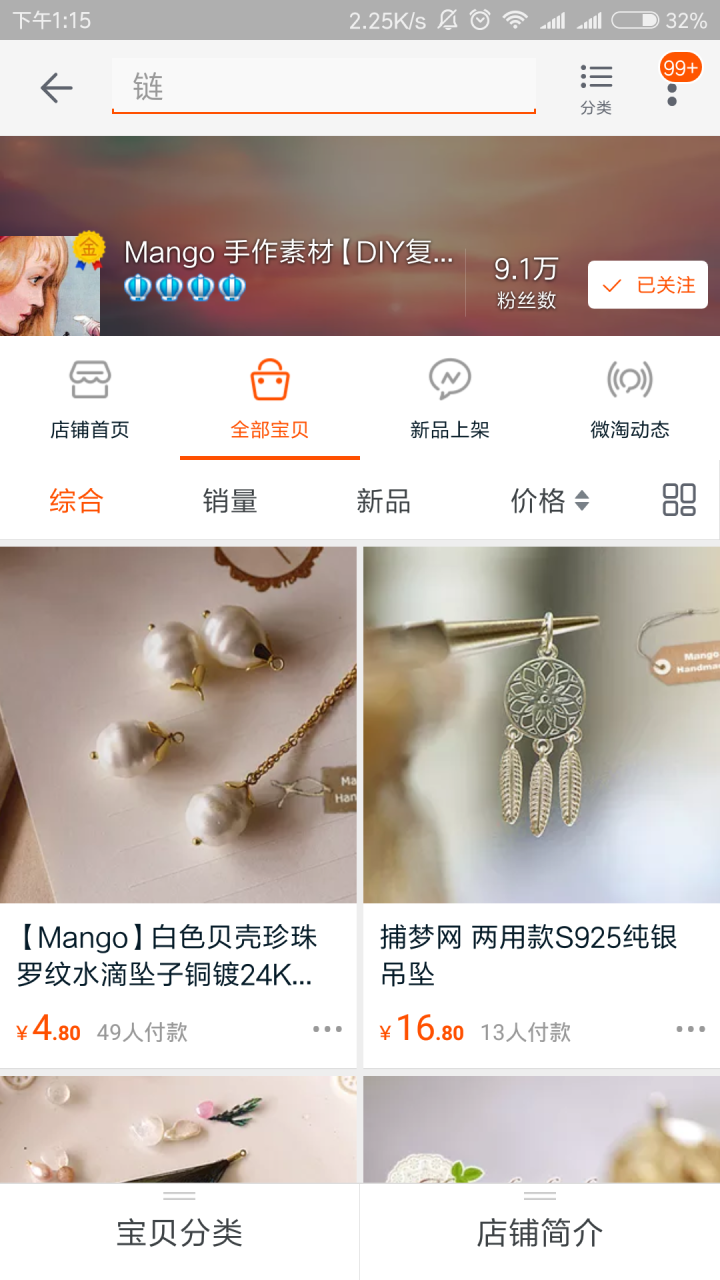720x1280 pixels.
Task: Sort items by 销量
Action: 230,500
